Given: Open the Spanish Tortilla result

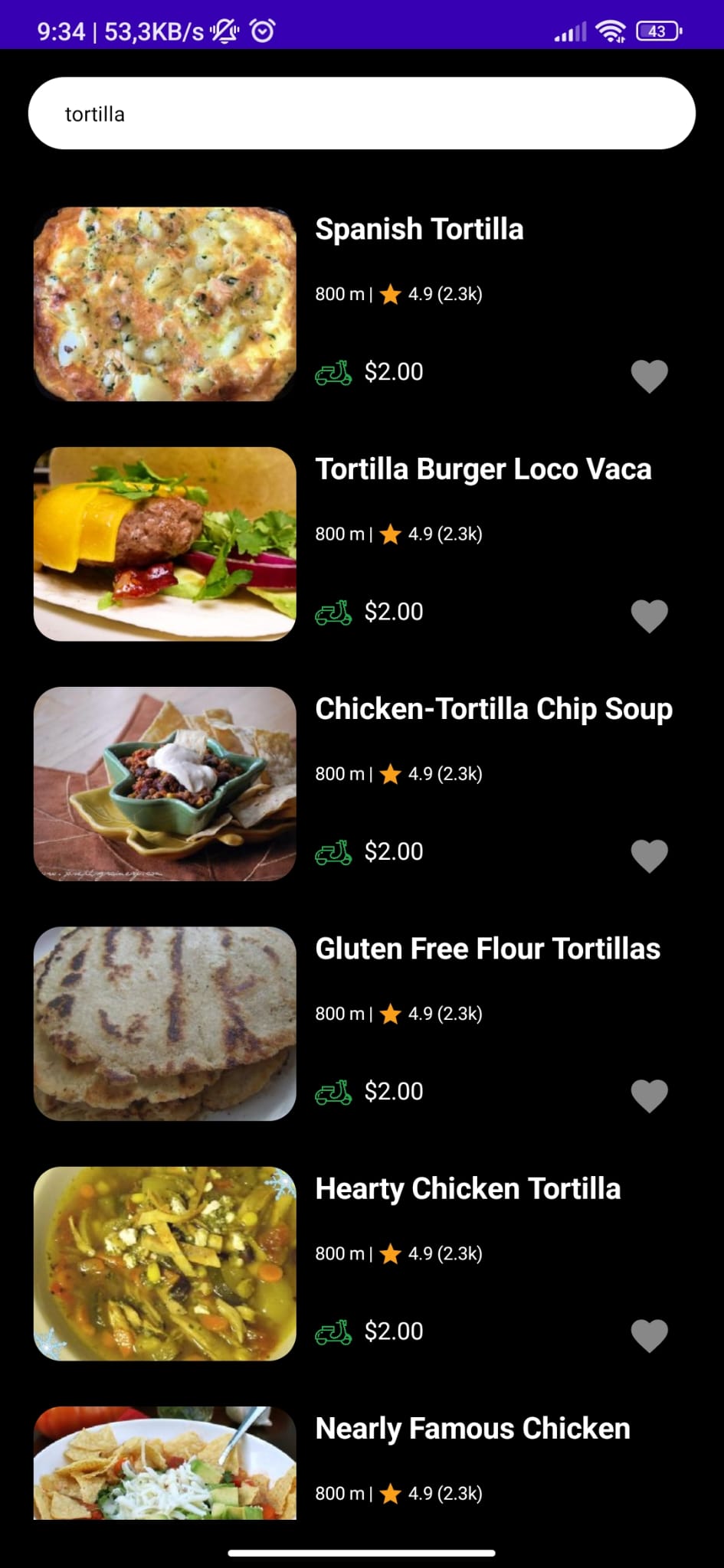Looking at the screenshot, I should (x=419, y=229).
